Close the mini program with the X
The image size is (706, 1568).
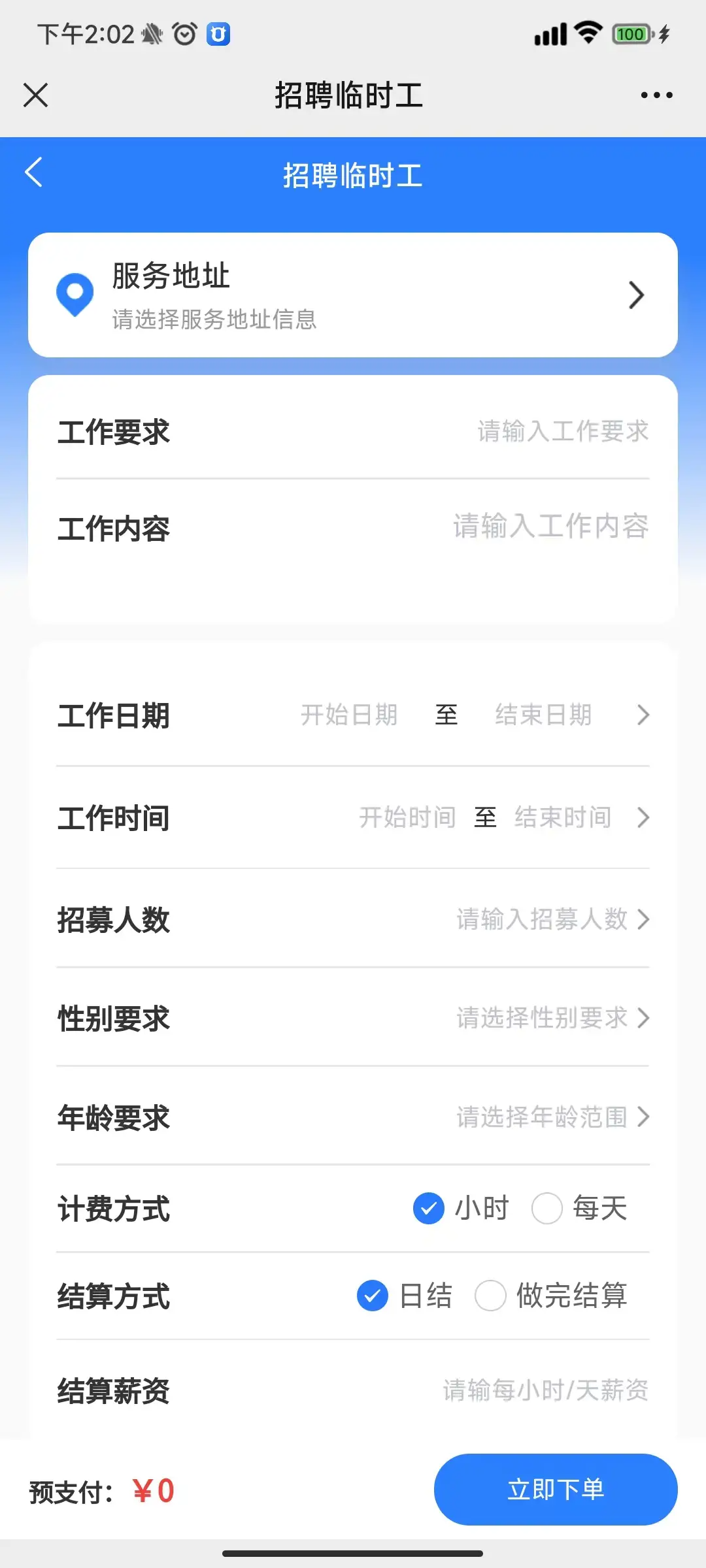click(35, 95)
